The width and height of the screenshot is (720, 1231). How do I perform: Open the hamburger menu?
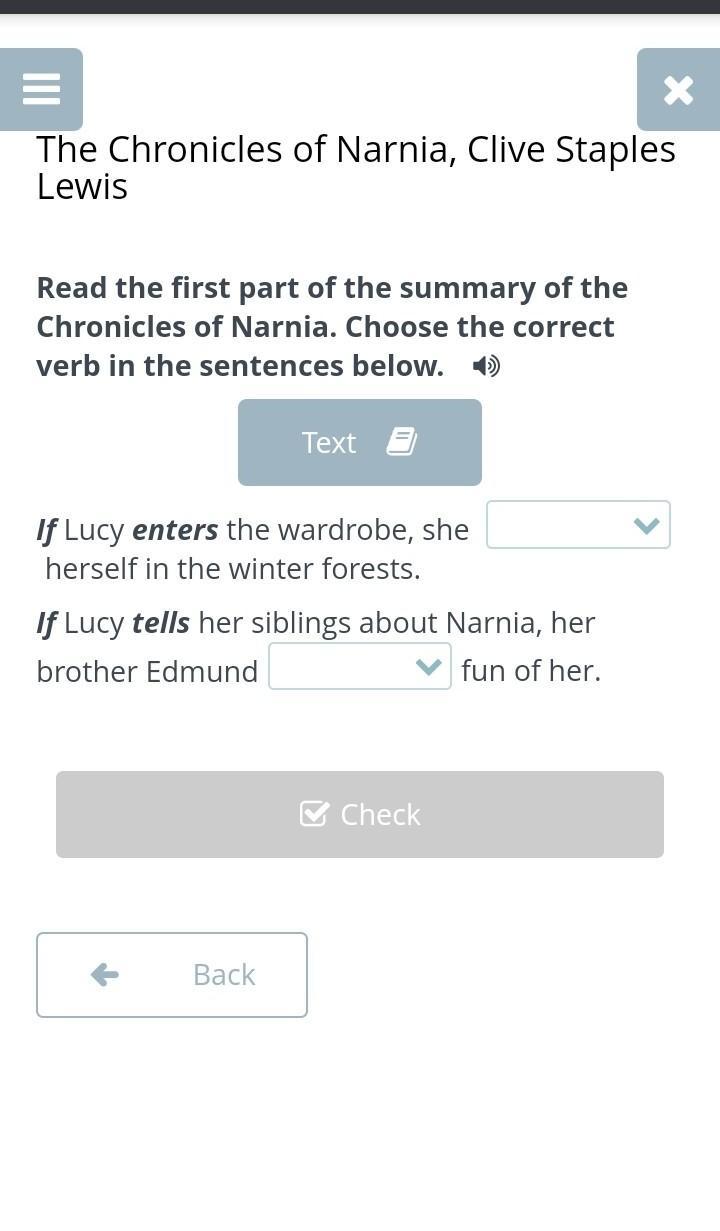[x=41, y=89]
